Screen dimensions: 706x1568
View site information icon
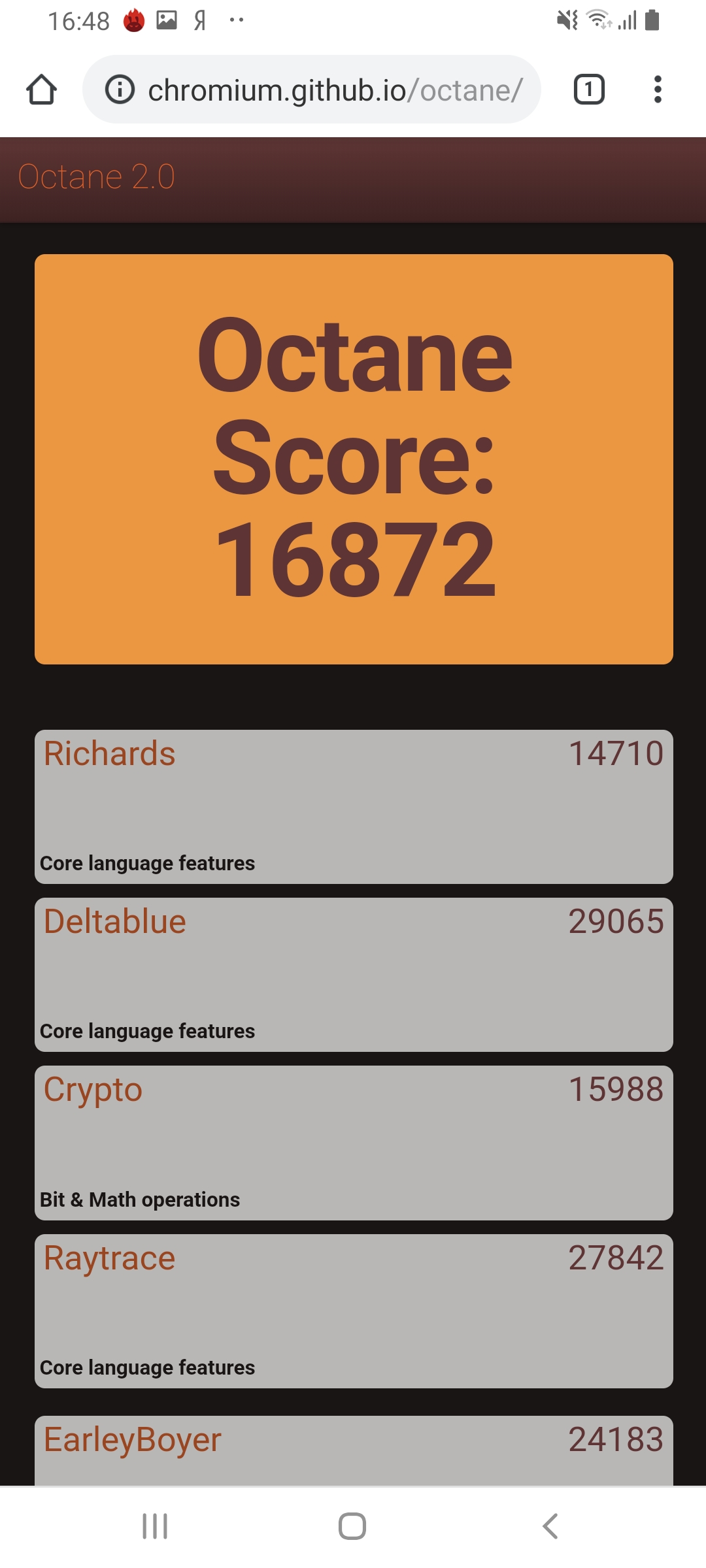(x=120, y=90)
